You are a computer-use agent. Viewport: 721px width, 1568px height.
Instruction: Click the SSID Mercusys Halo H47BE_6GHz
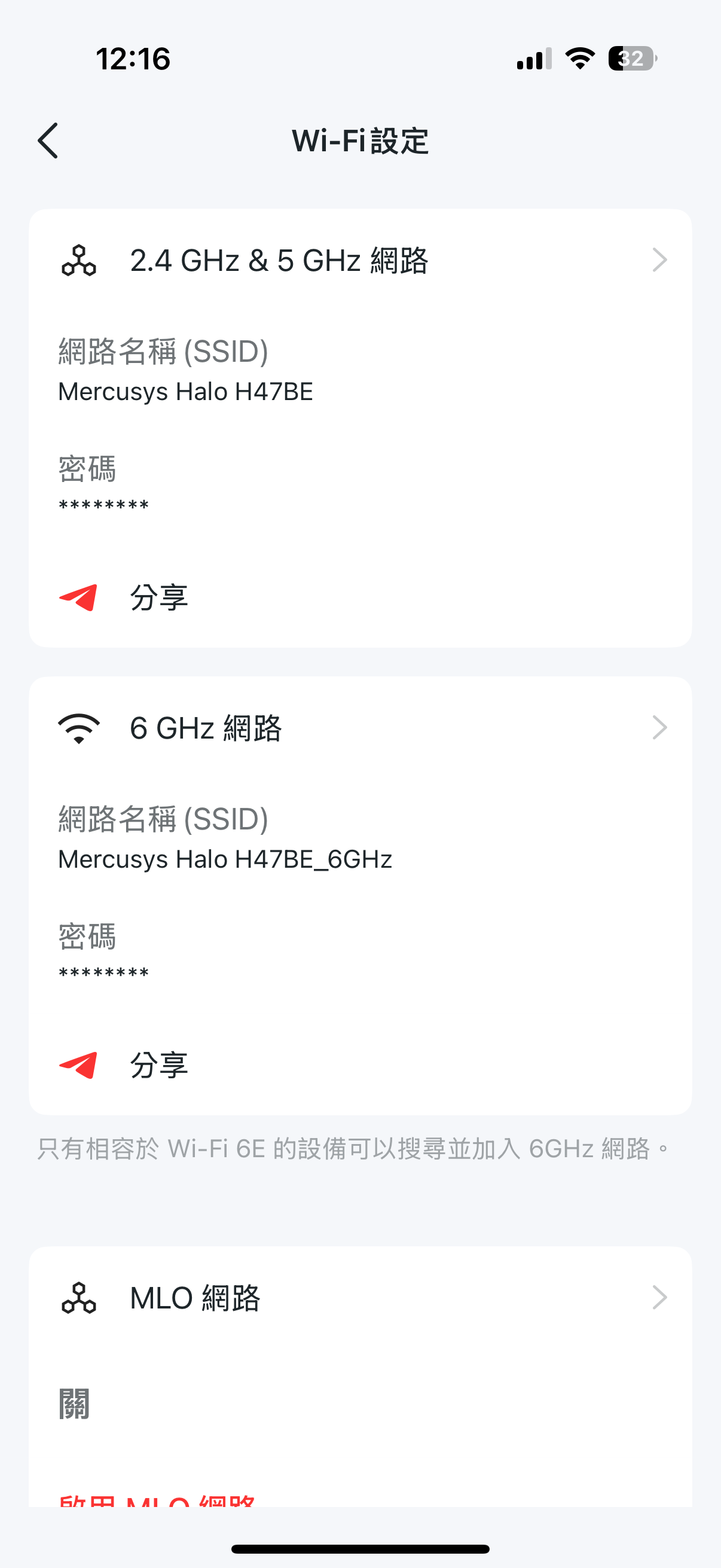coord(226,859)
